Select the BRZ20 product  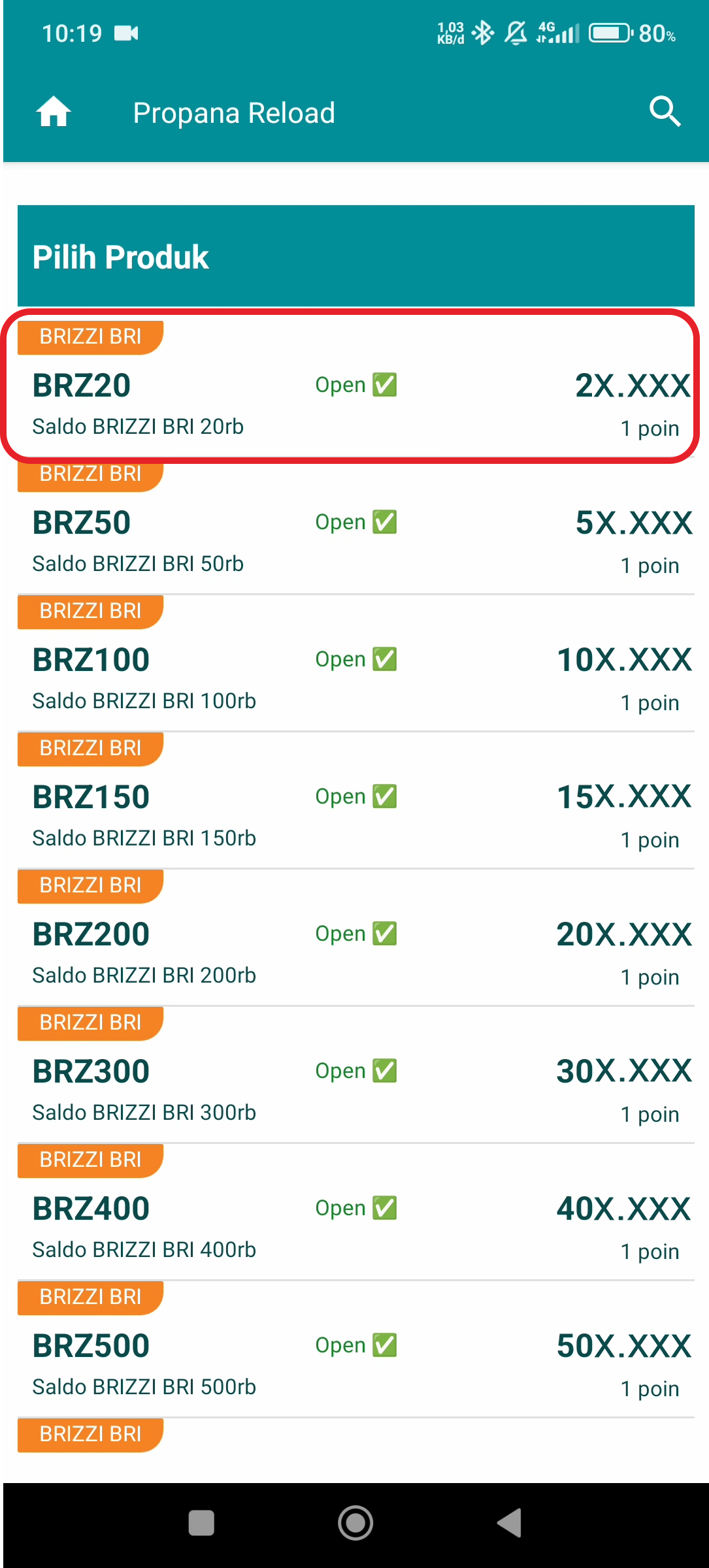tap(355, 388)
